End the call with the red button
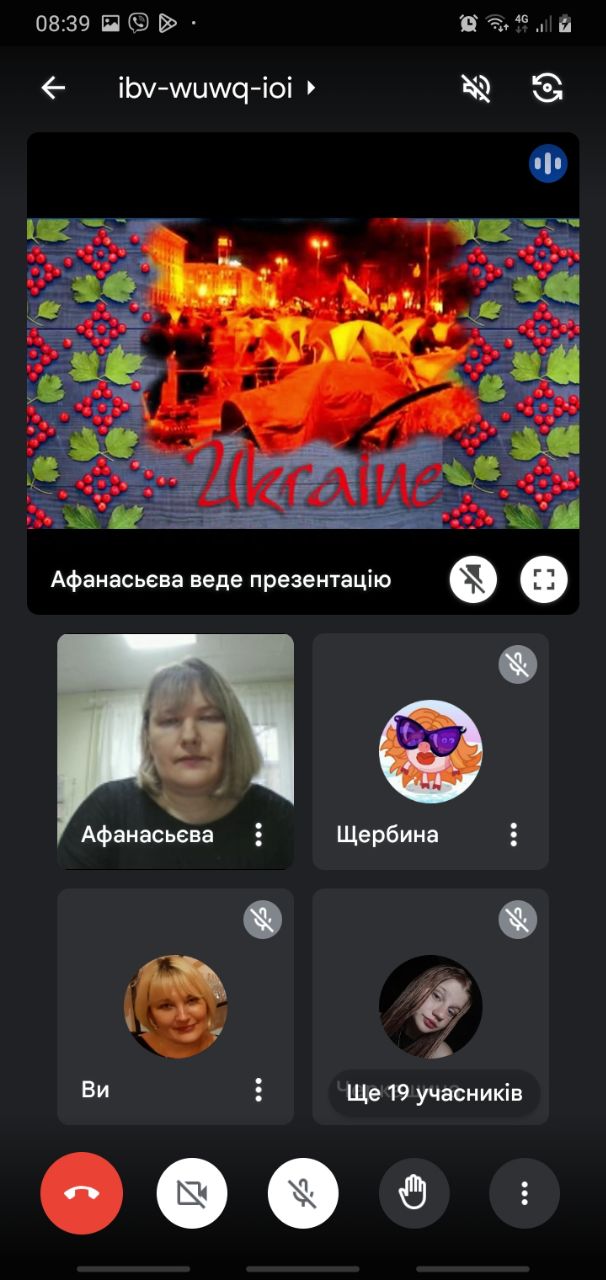Viewport: 606px width, 1280px height. (82, 1193)
